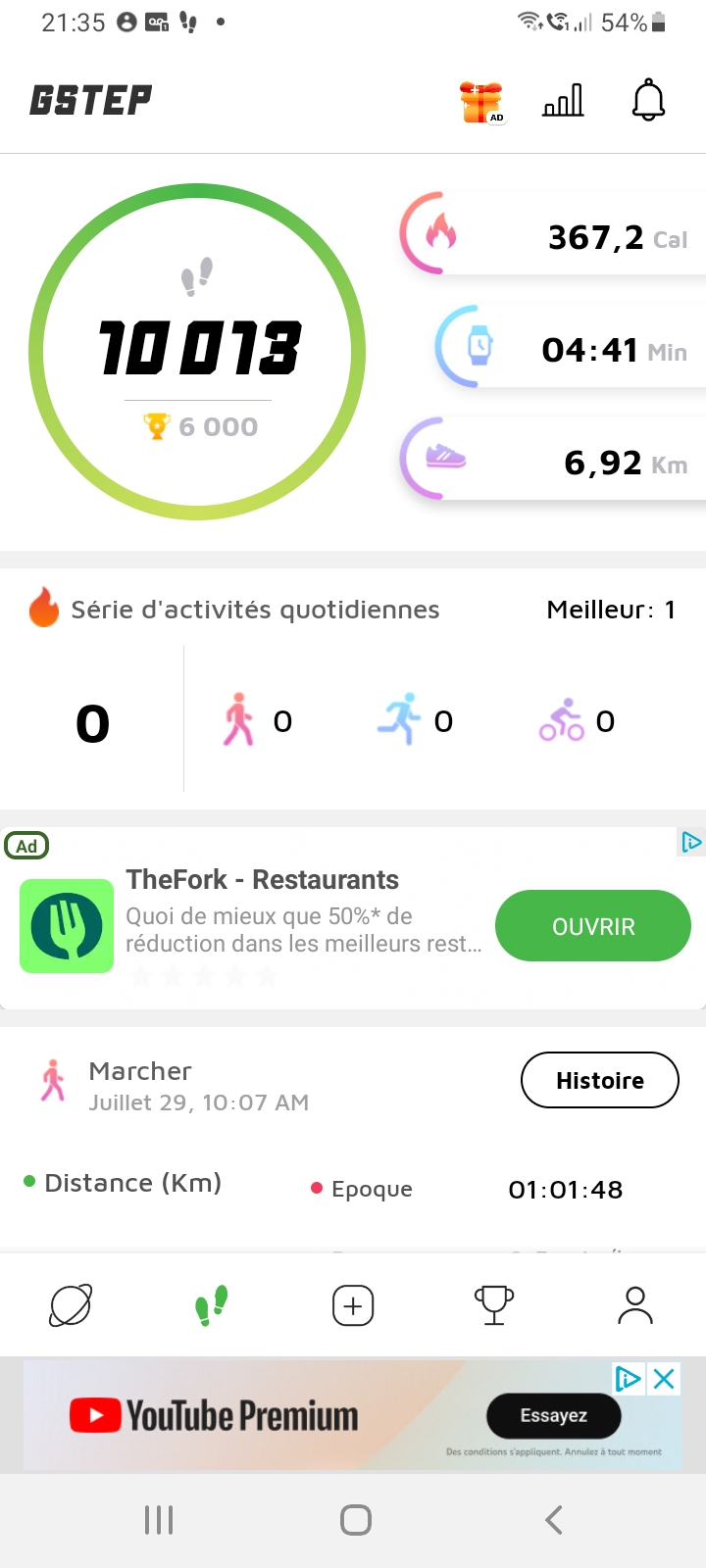Viewport: 706px width, 1568px height.
Task: Open ad choices info on TheFork ad
Action: (691, 842)
